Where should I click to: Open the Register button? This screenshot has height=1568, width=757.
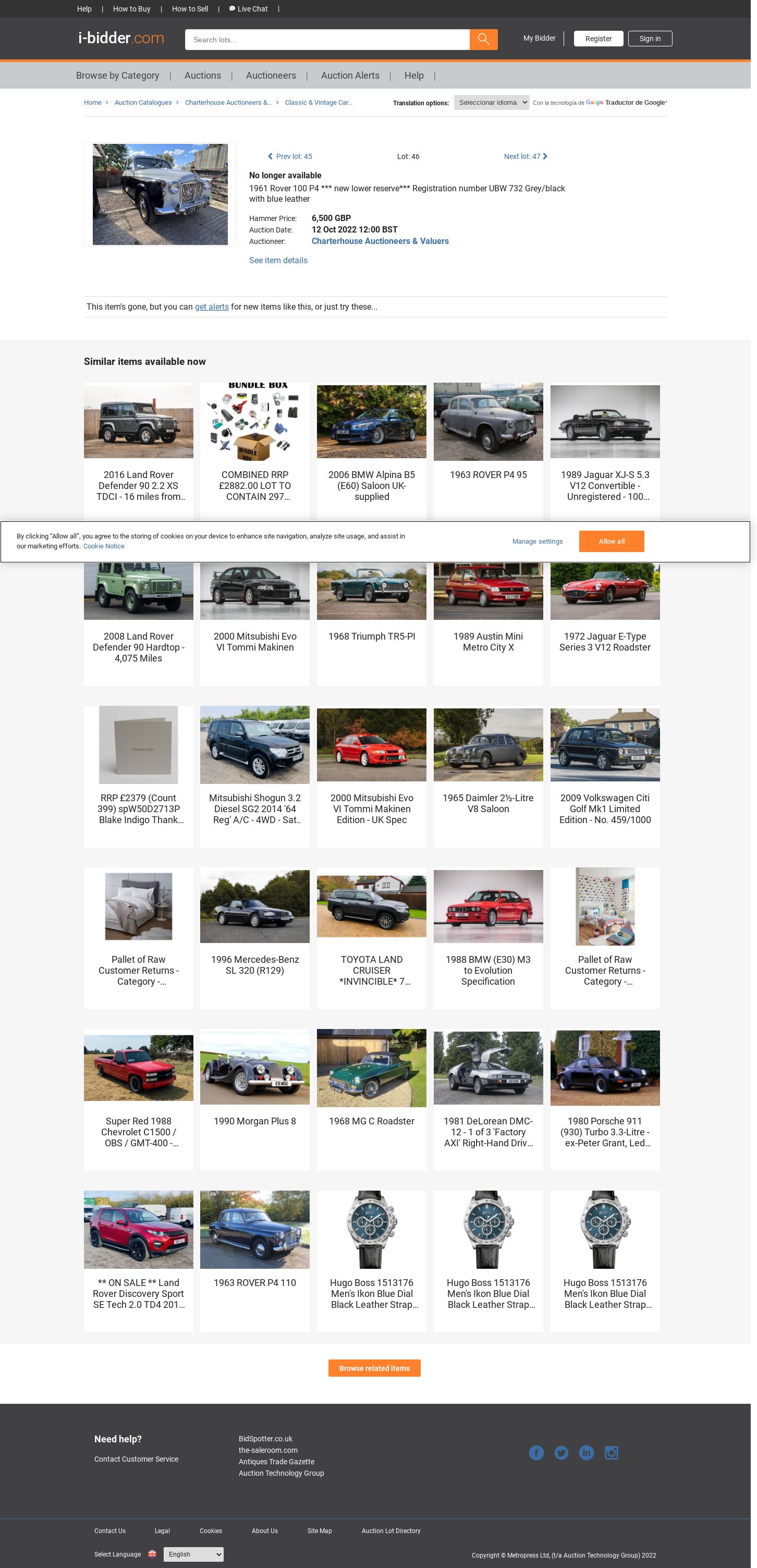coord(597,39)
